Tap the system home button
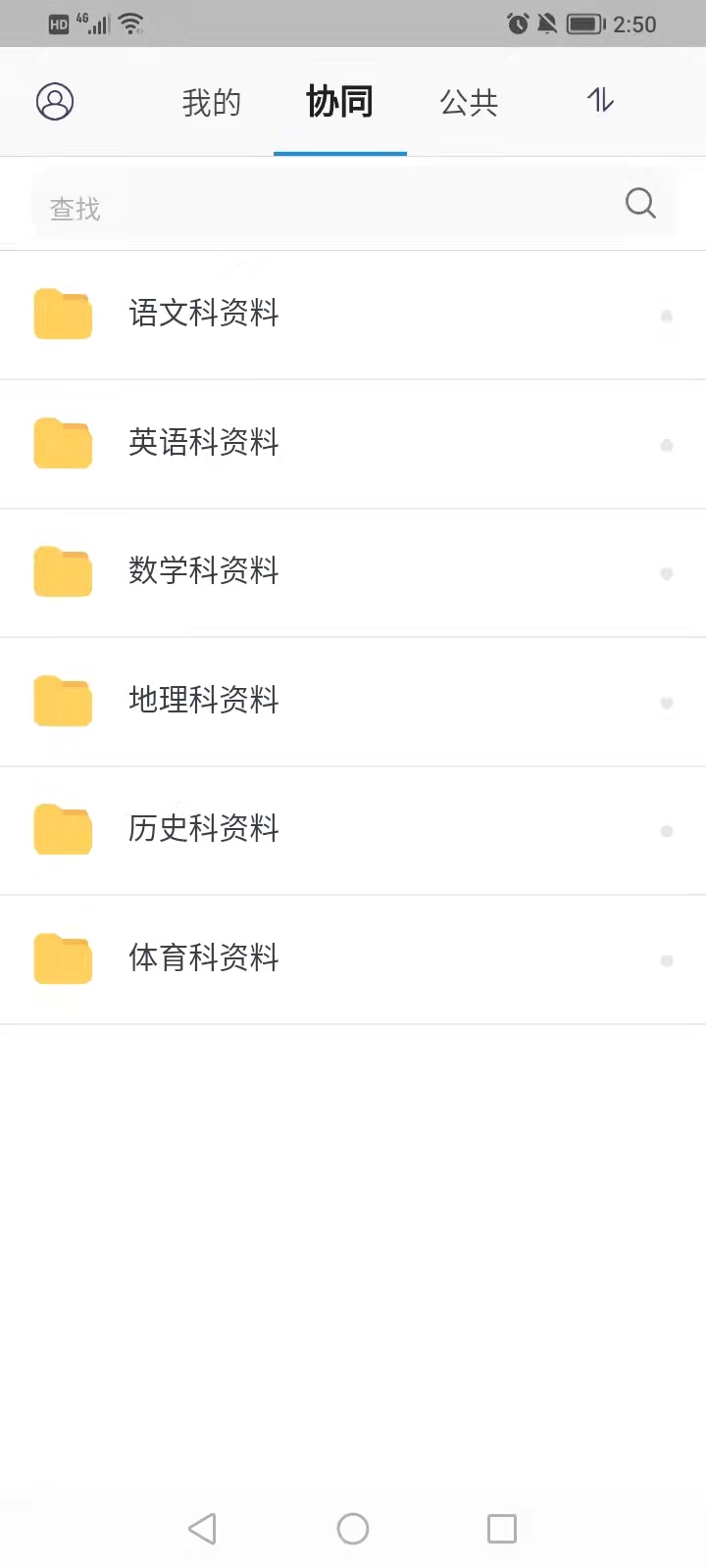Viewport: 706px width, 1568px height. tap(353, 1529)
